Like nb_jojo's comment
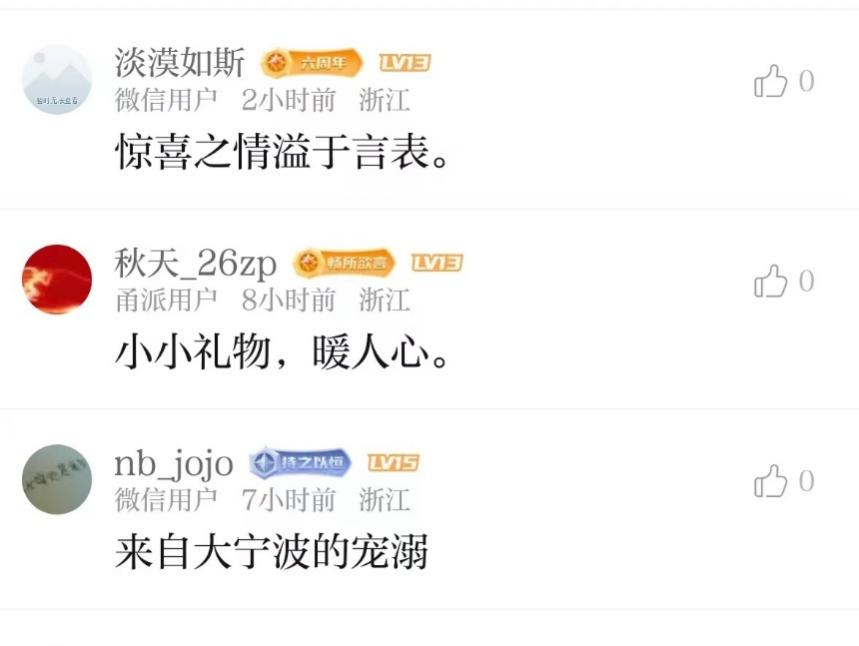 (x=771, y=482)
